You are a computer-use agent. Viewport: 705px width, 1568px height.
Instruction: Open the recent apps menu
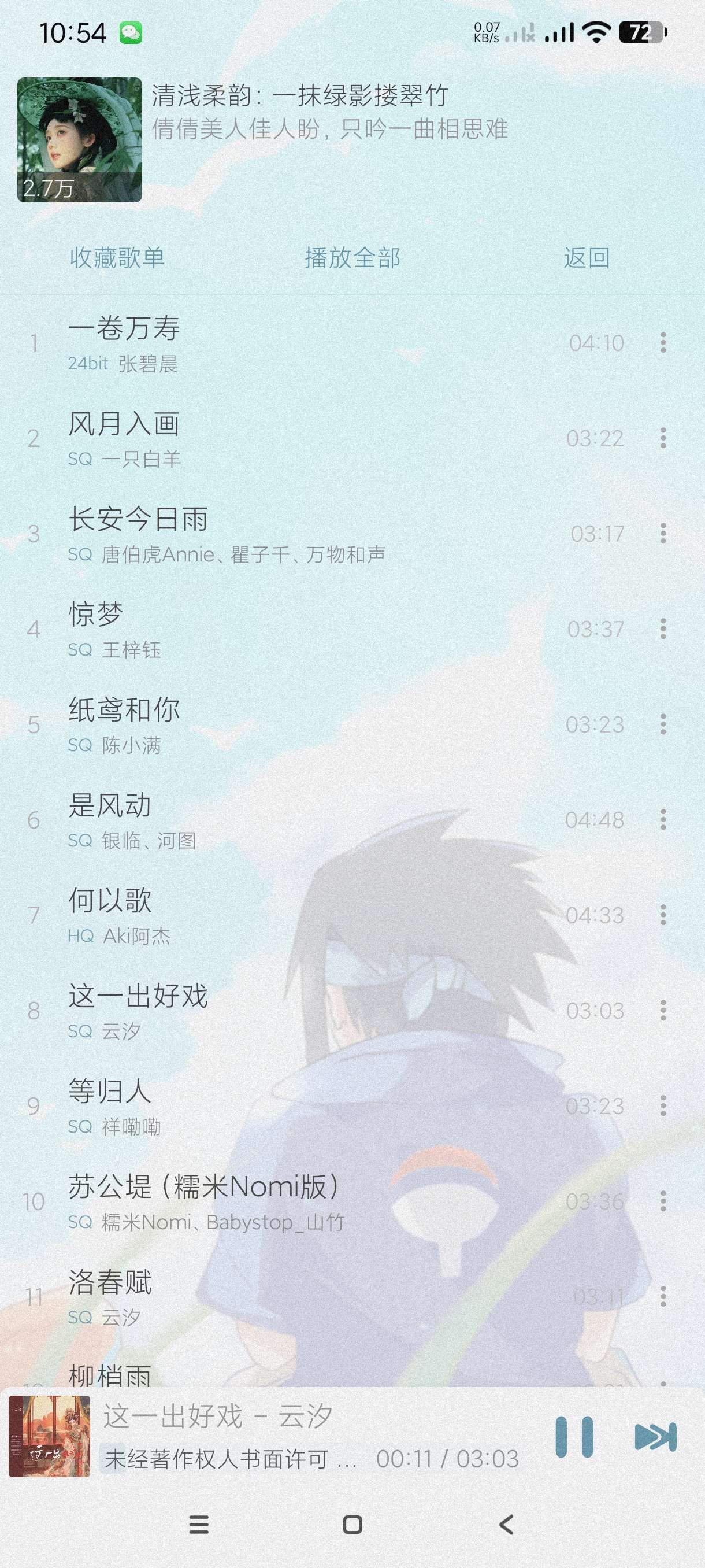(199, 1524)
